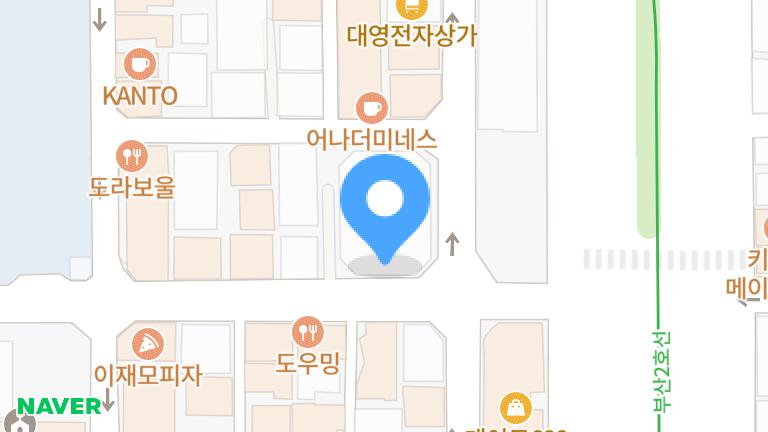The height and width of the screenshot is (432, 768).
Task: Select the 이재모피자 pizza marker
Action: pyautogui.click(x=147, y=344)
